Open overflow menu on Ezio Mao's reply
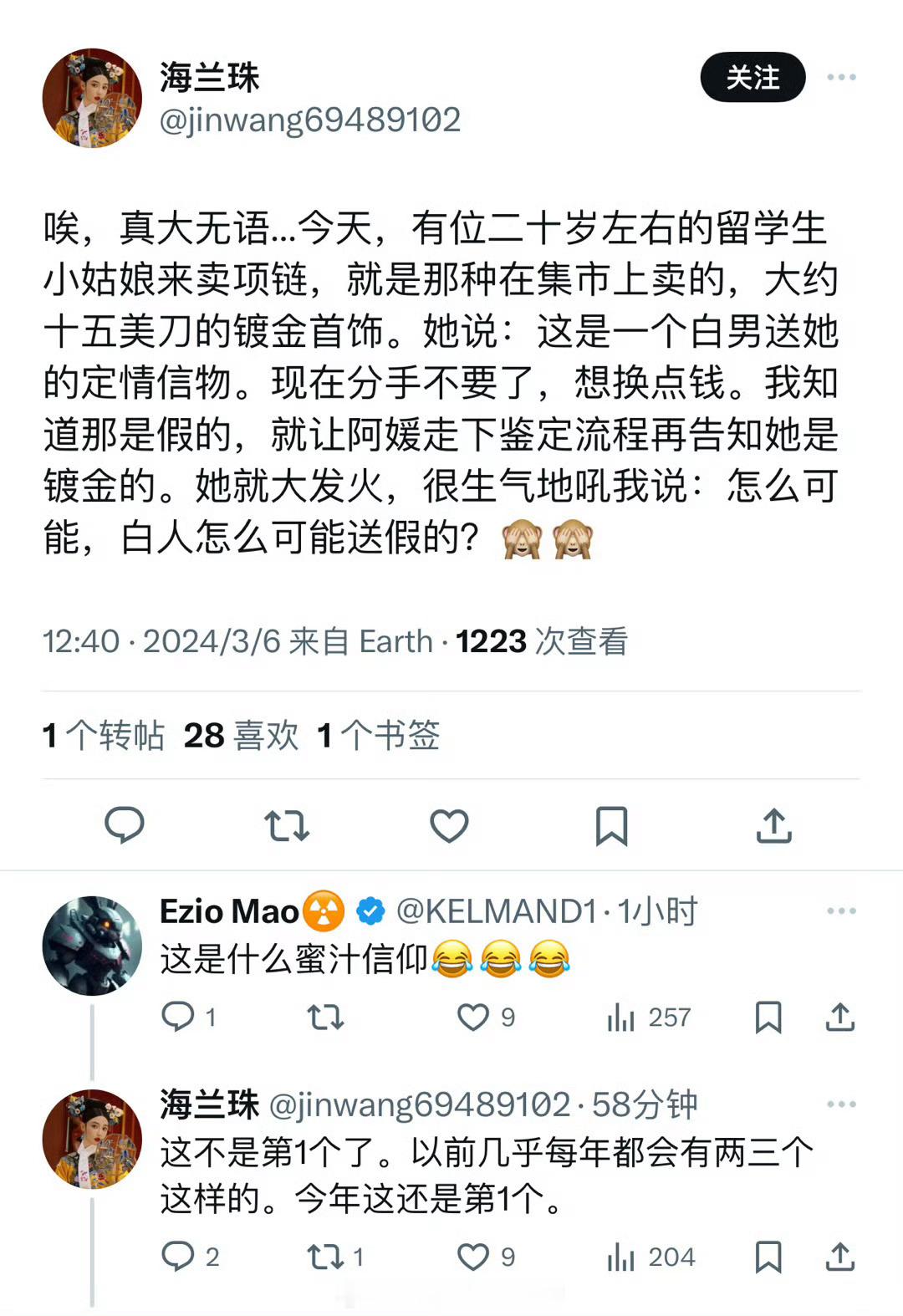Image resolution: width=903 pixels, height=1316 pixels. [x=840, y=910]
